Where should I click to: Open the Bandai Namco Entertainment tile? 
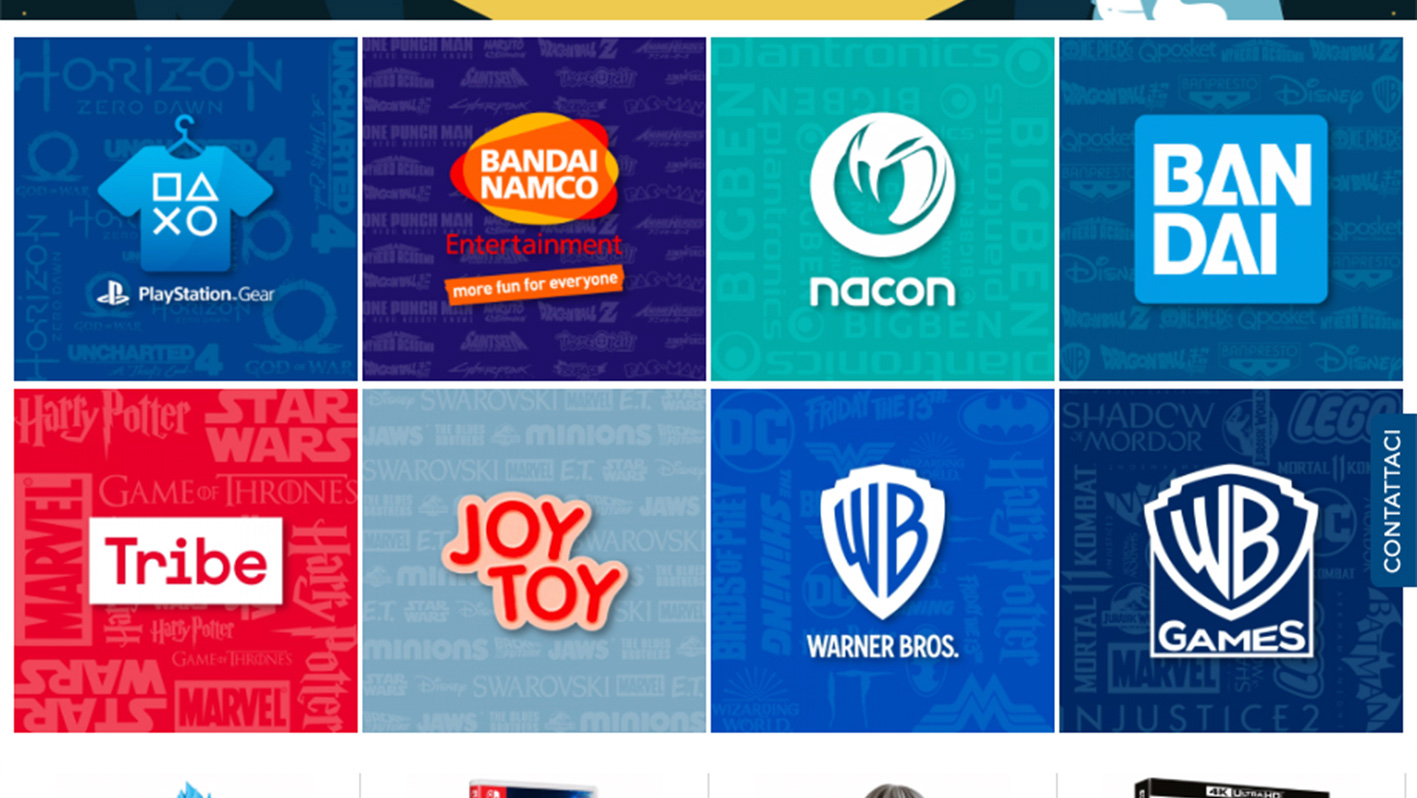tap(534, 209)
